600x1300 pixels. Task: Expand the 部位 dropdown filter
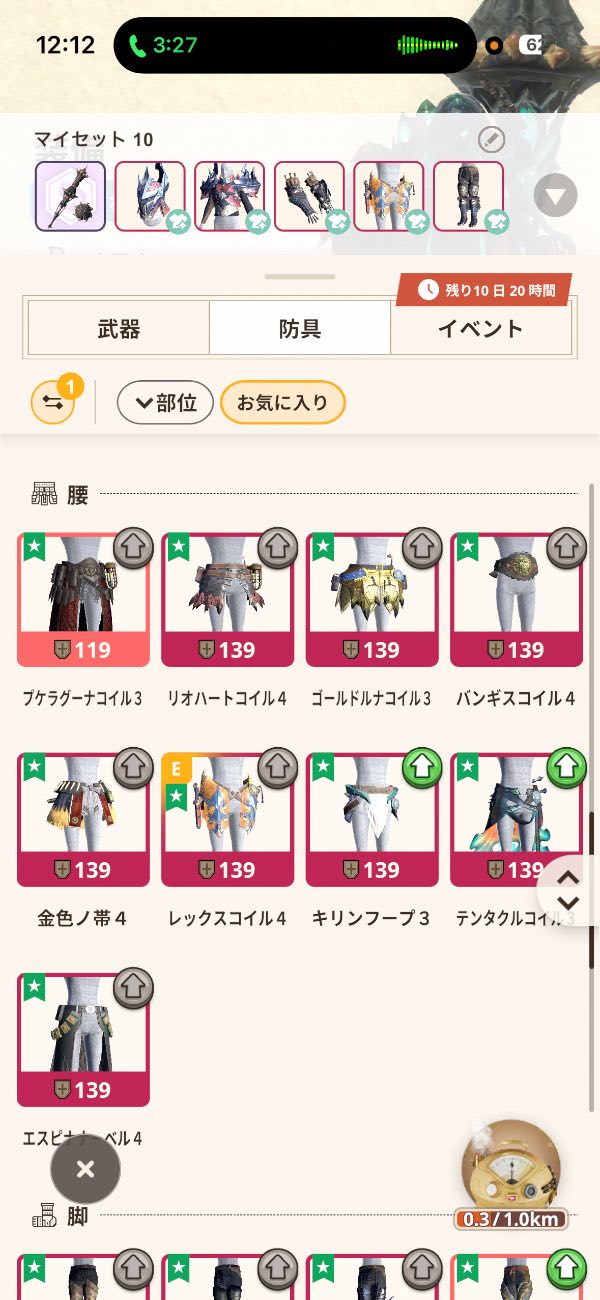165,403
